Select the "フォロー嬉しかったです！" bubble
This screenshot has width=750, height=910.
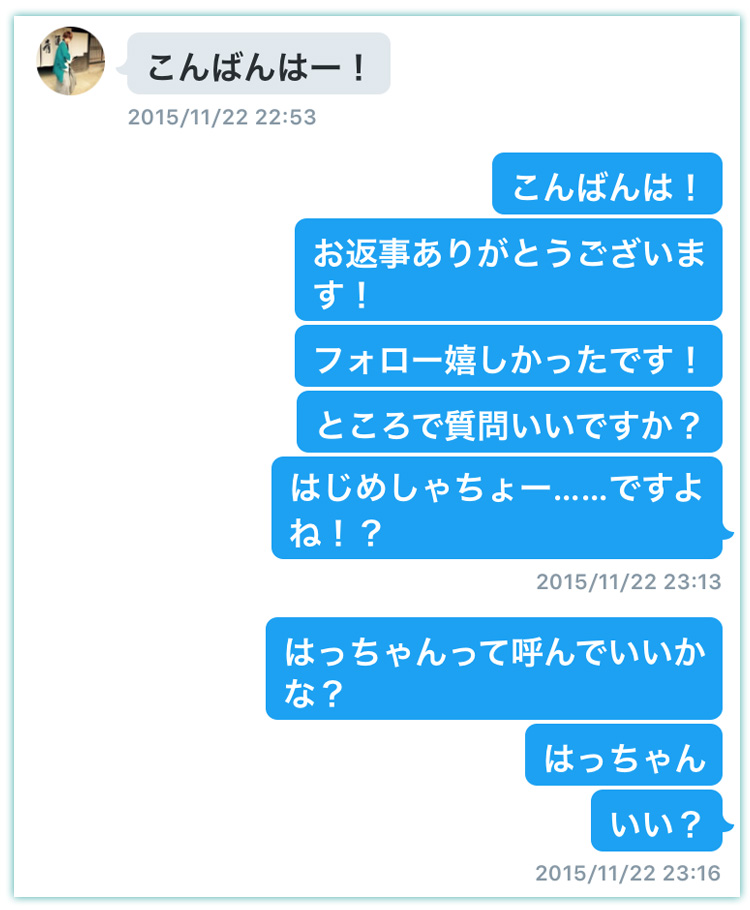[510, 357]
